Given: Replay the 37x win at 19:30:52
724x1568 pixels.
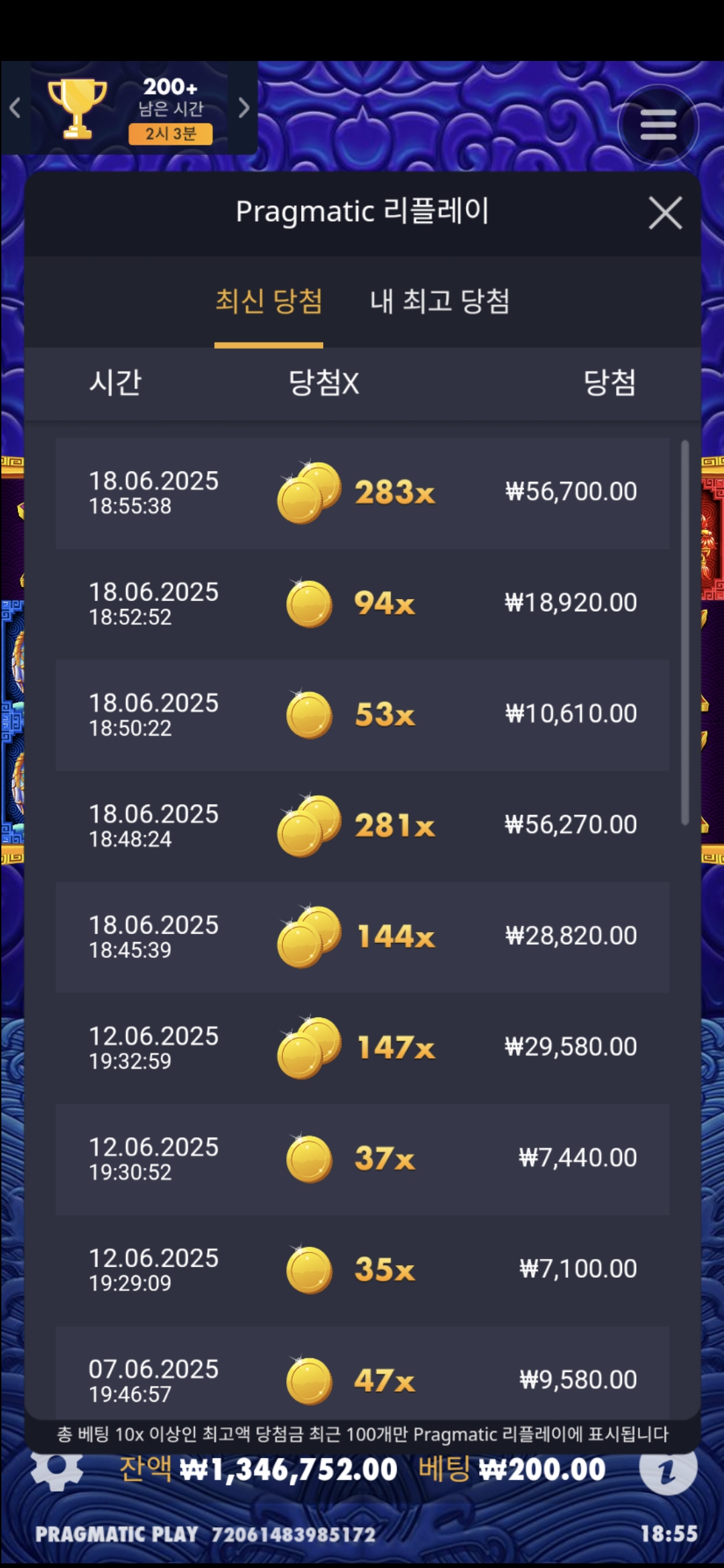Looking at the screenshot, I should click(x=362, y=1159).
